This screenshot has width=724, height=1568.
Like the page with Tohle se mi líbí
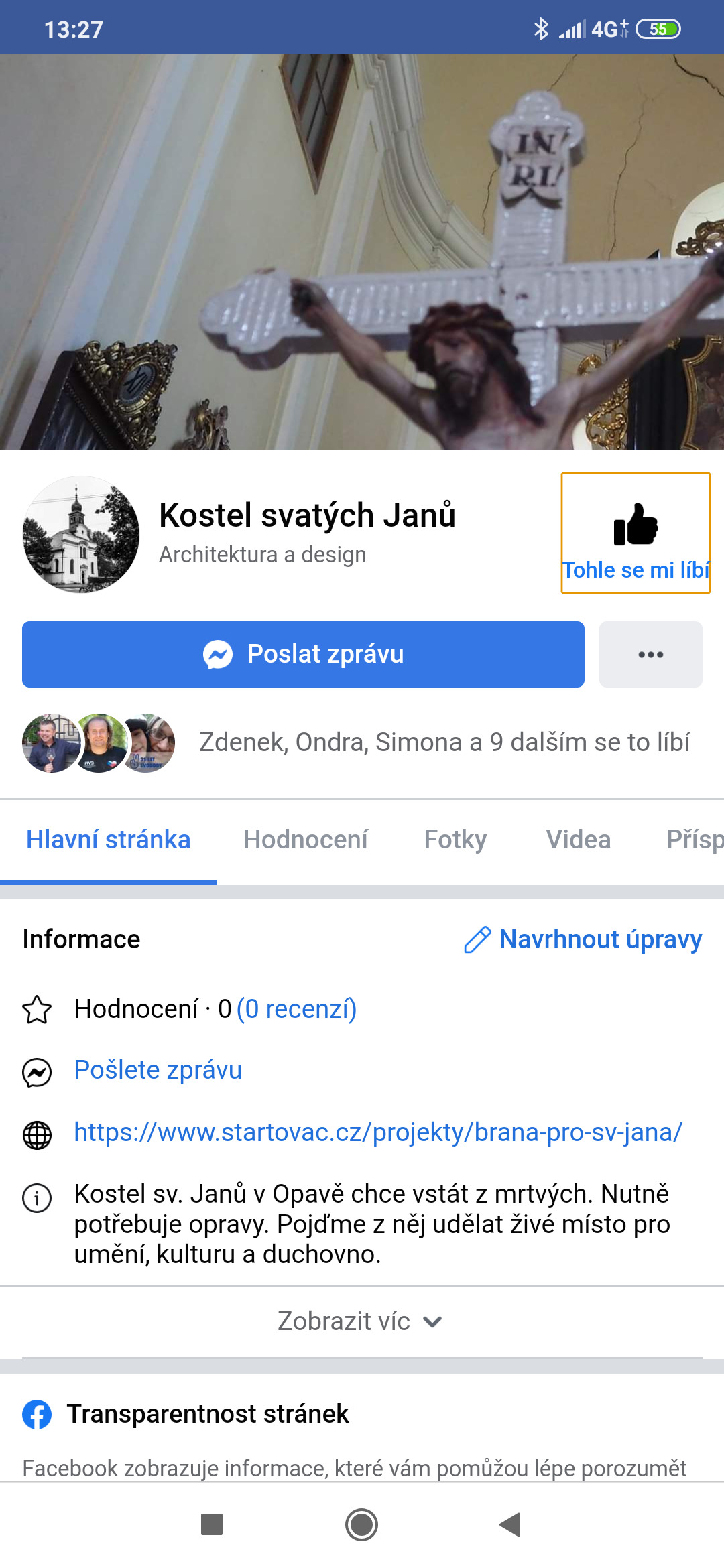click(x=635, y=533)
